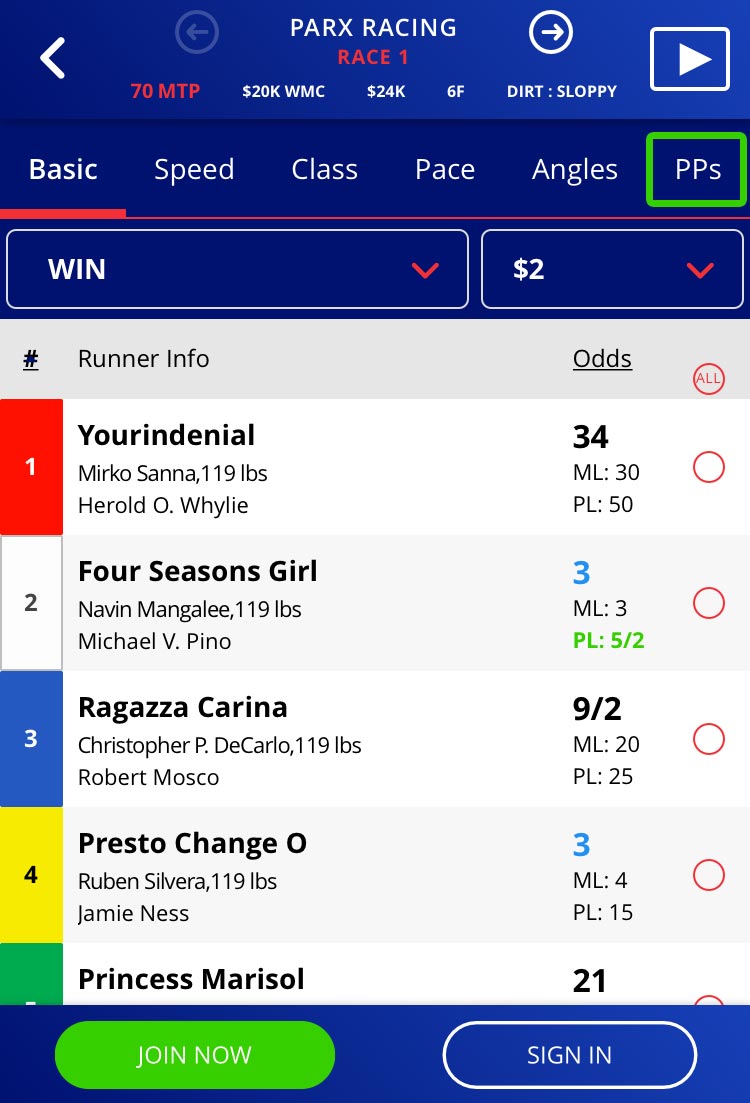Image resolution: width=750 pixels, height=1103 pixels.
Task: Show the Angles tab
Action: pos(575,169)
